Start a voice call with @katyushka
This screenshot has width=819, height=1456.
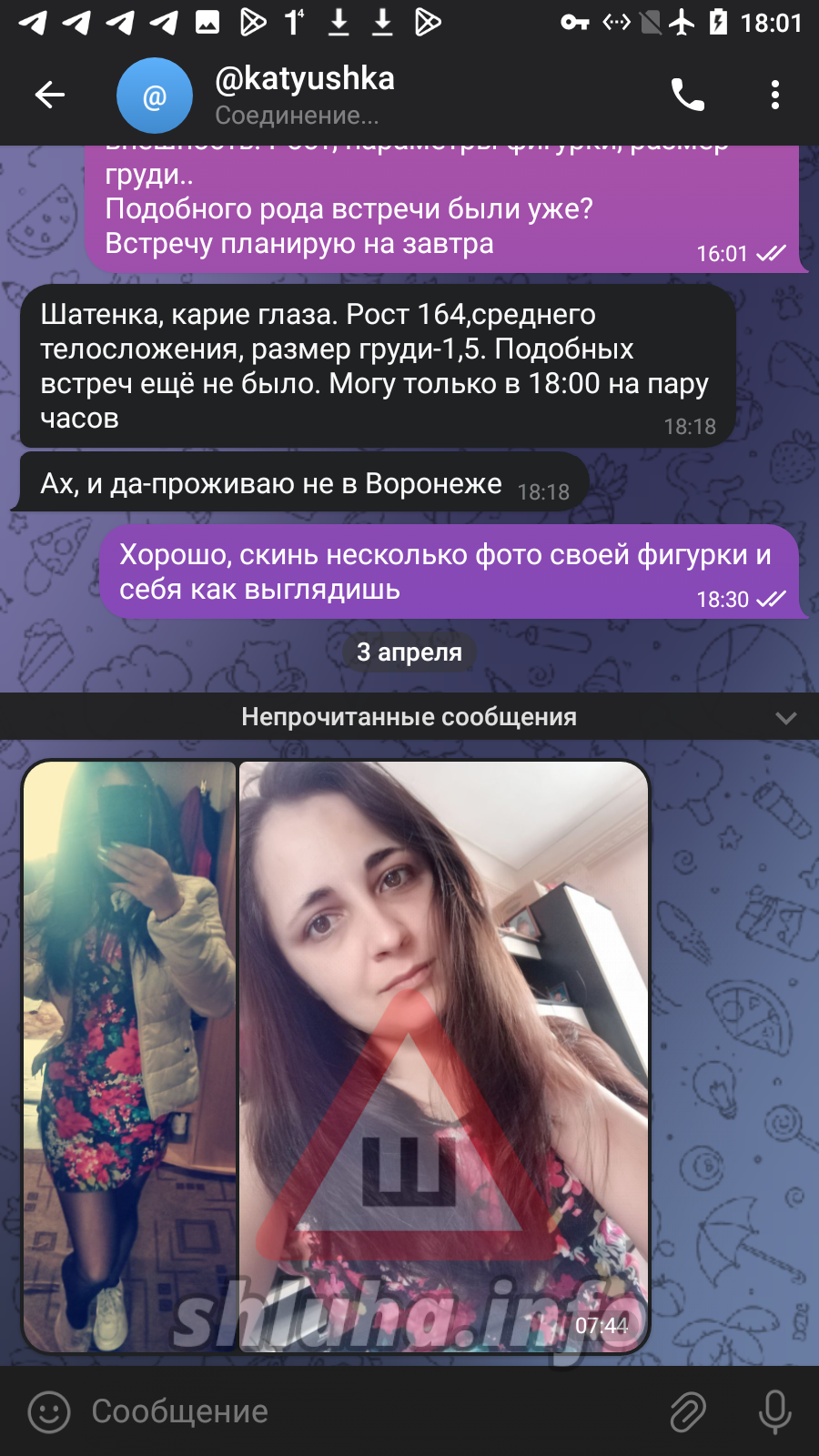[x=687, y=95]
